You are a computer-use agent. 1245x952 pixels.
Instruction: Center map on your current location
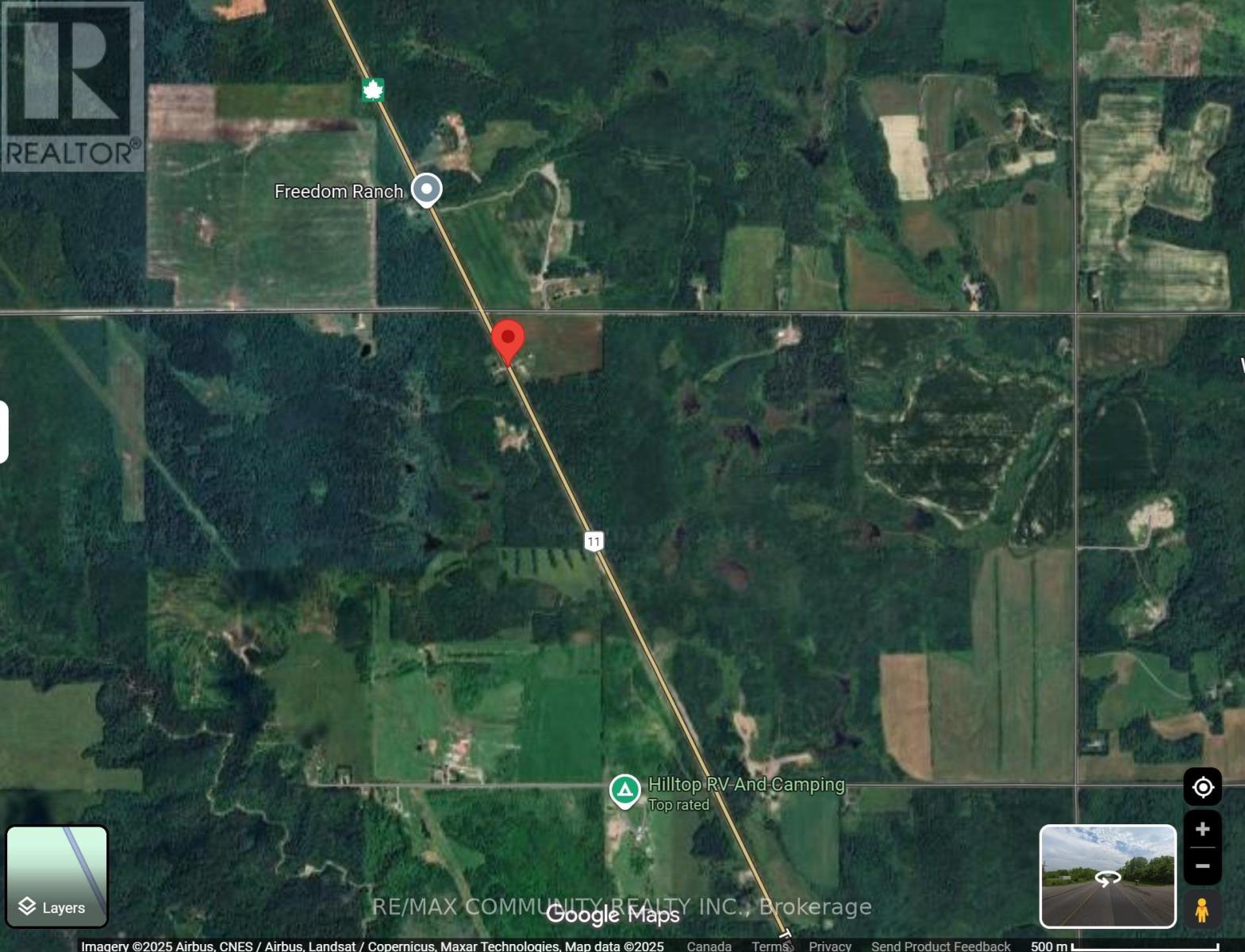1202,787
